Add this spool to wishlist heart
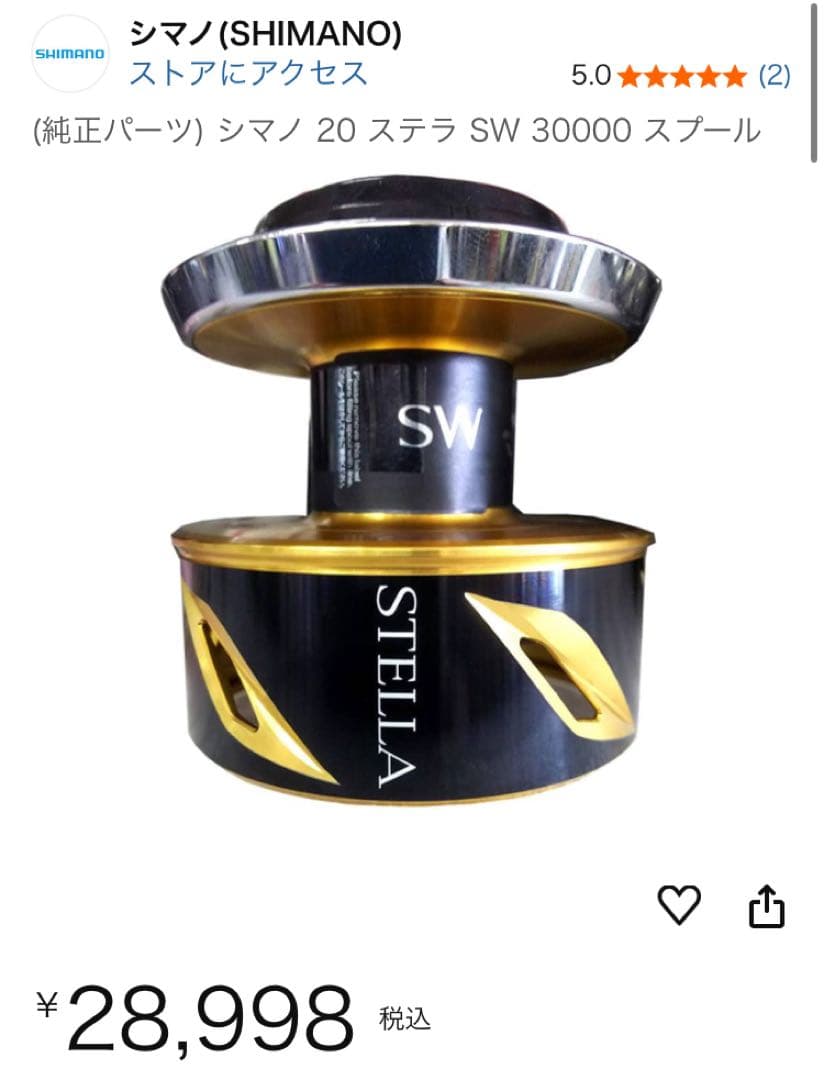The height and width of the screenshot is (1080, 825). tap(679, 906)
